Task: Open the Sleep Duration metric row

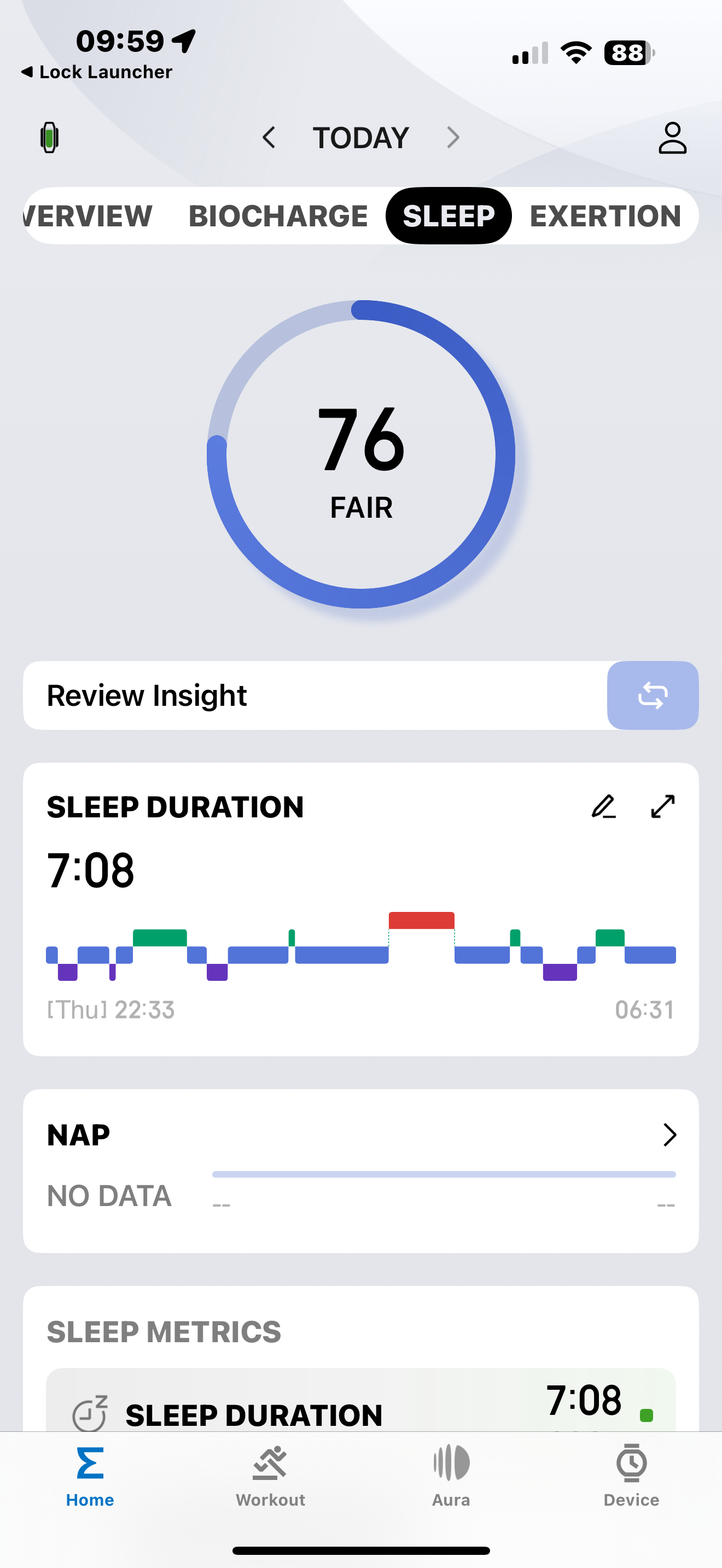Action: 360,1406
